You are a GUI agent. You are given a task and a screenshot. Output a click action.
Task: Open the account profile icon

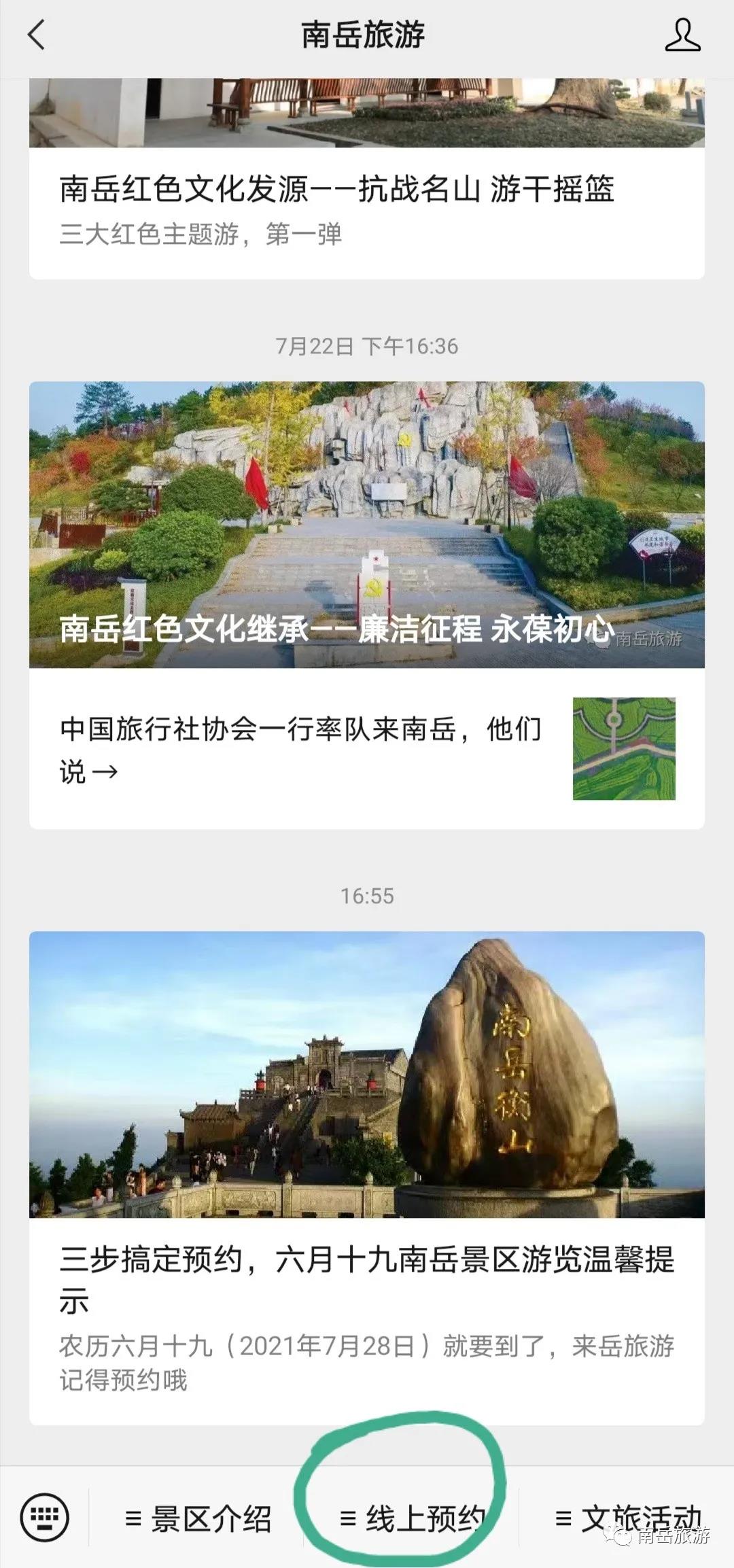tap(682, 35)
